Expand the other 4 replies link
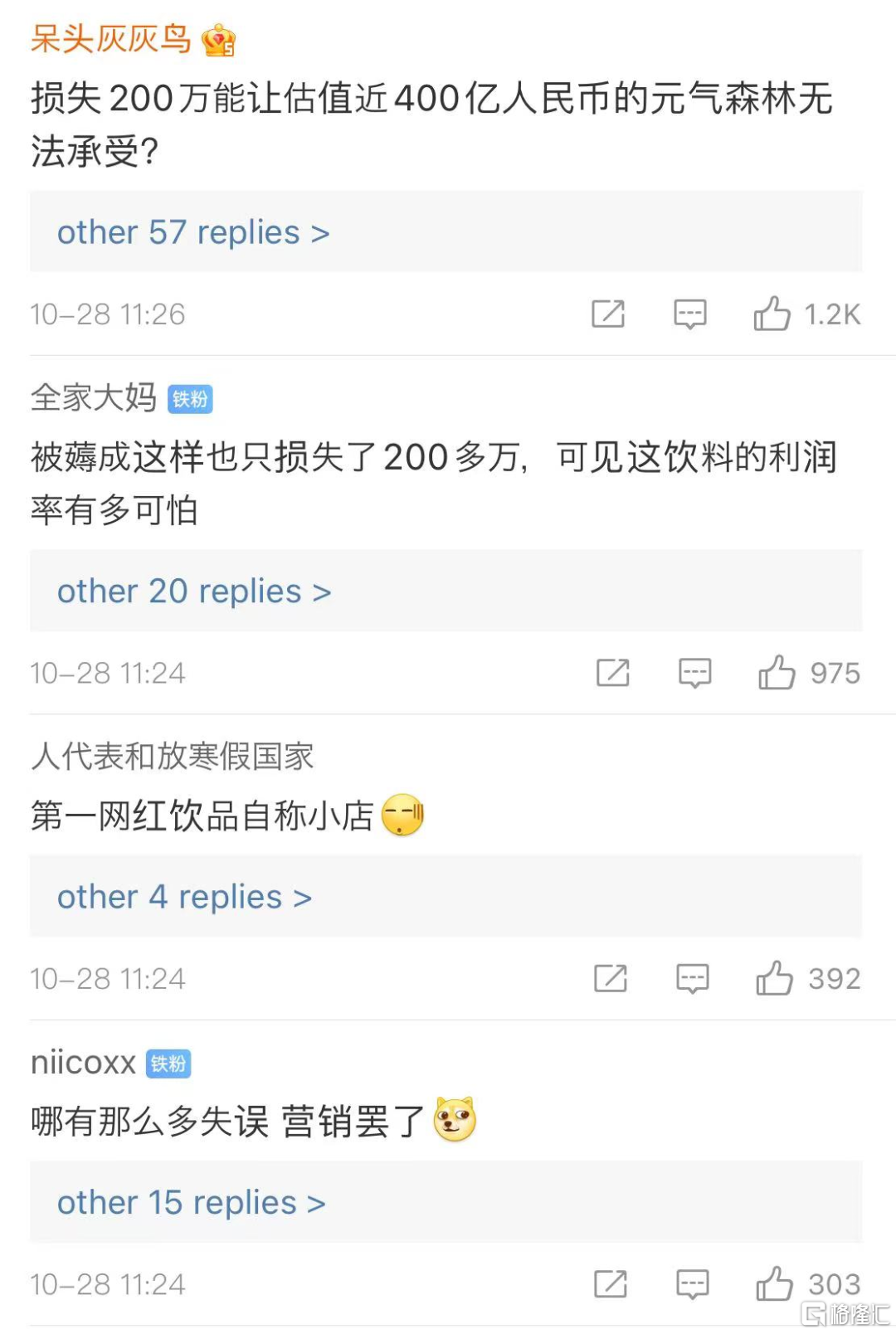 [x=184, y=897]
